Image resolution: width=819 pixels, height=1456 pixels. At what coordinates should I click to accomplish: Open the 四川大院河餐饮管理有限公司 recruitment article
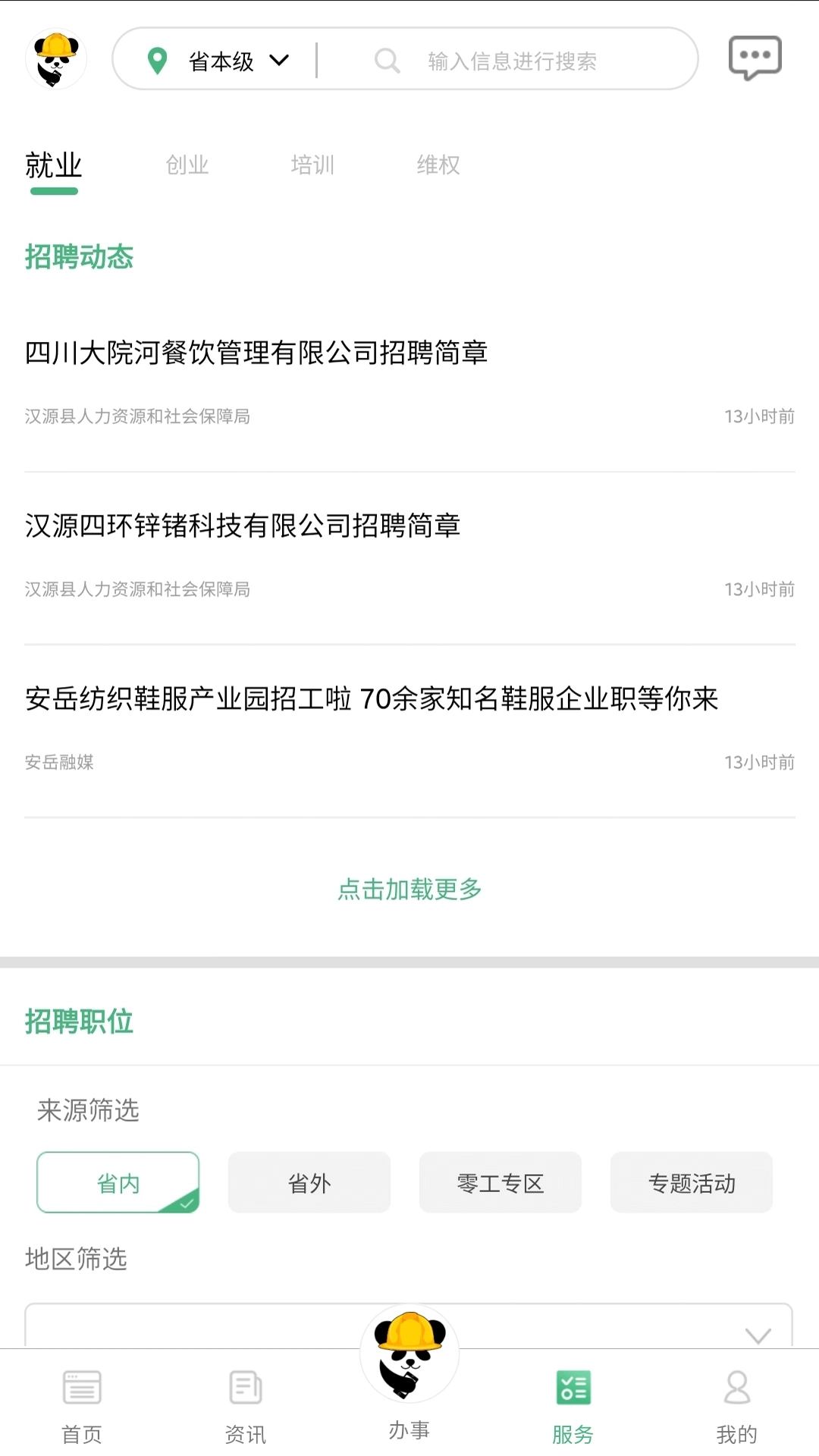(256, 353)
